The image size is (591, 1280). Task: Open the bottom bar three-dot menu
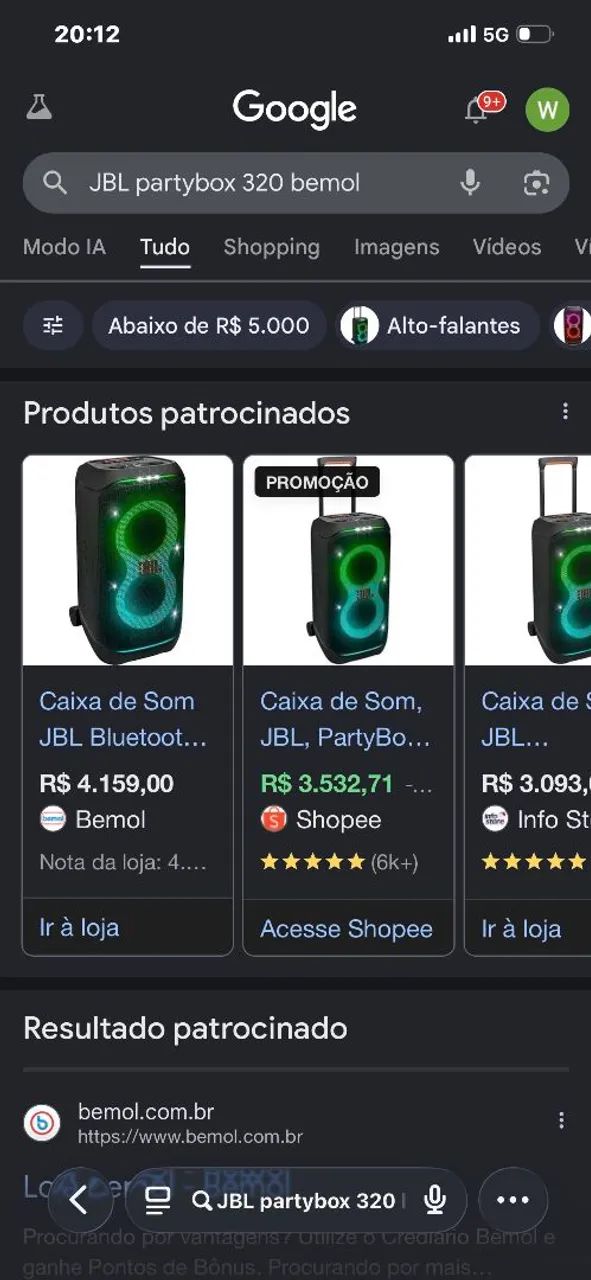513,1200
